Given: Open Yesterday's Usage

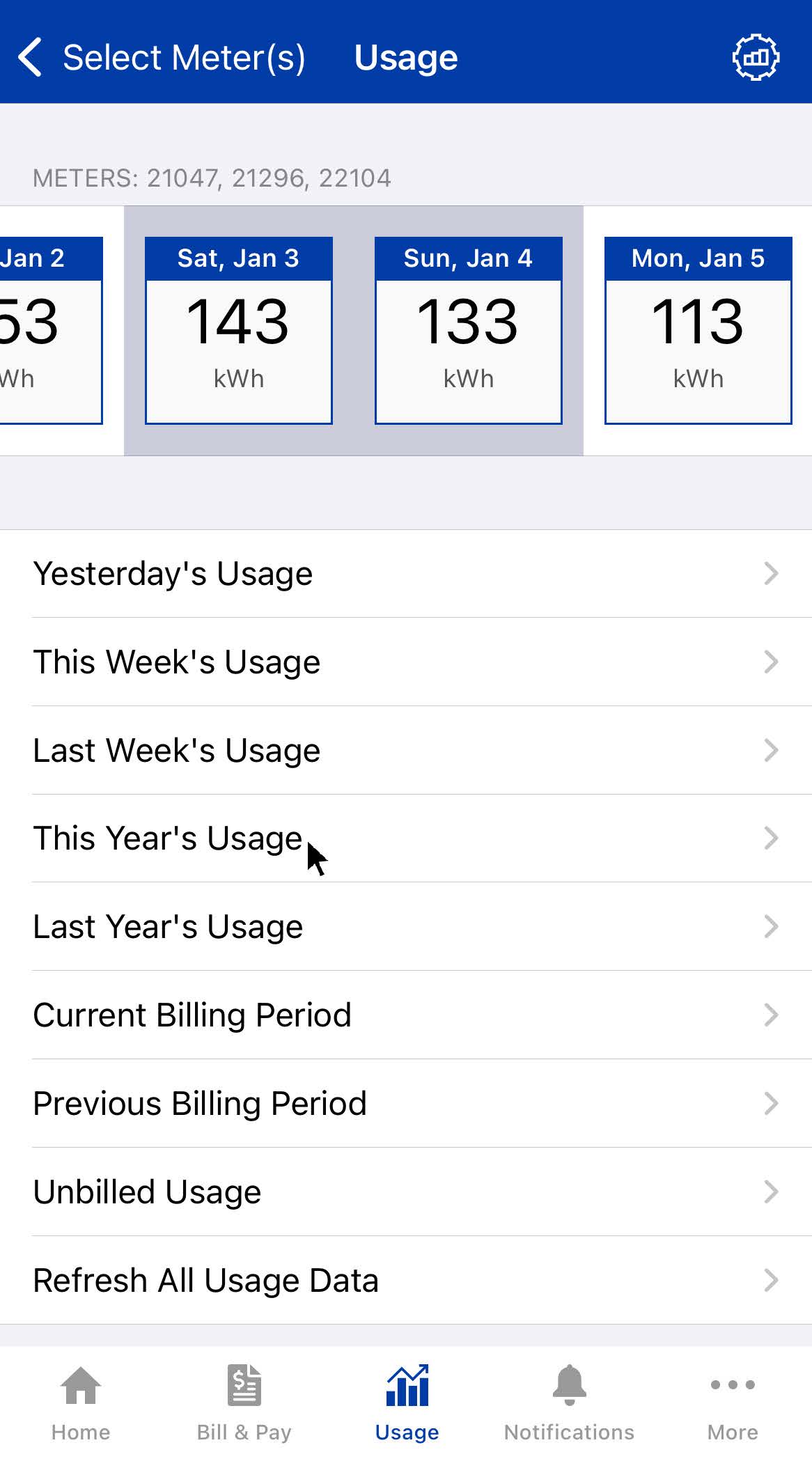Looking at the screenshot, I should click(x=406, y=574).
